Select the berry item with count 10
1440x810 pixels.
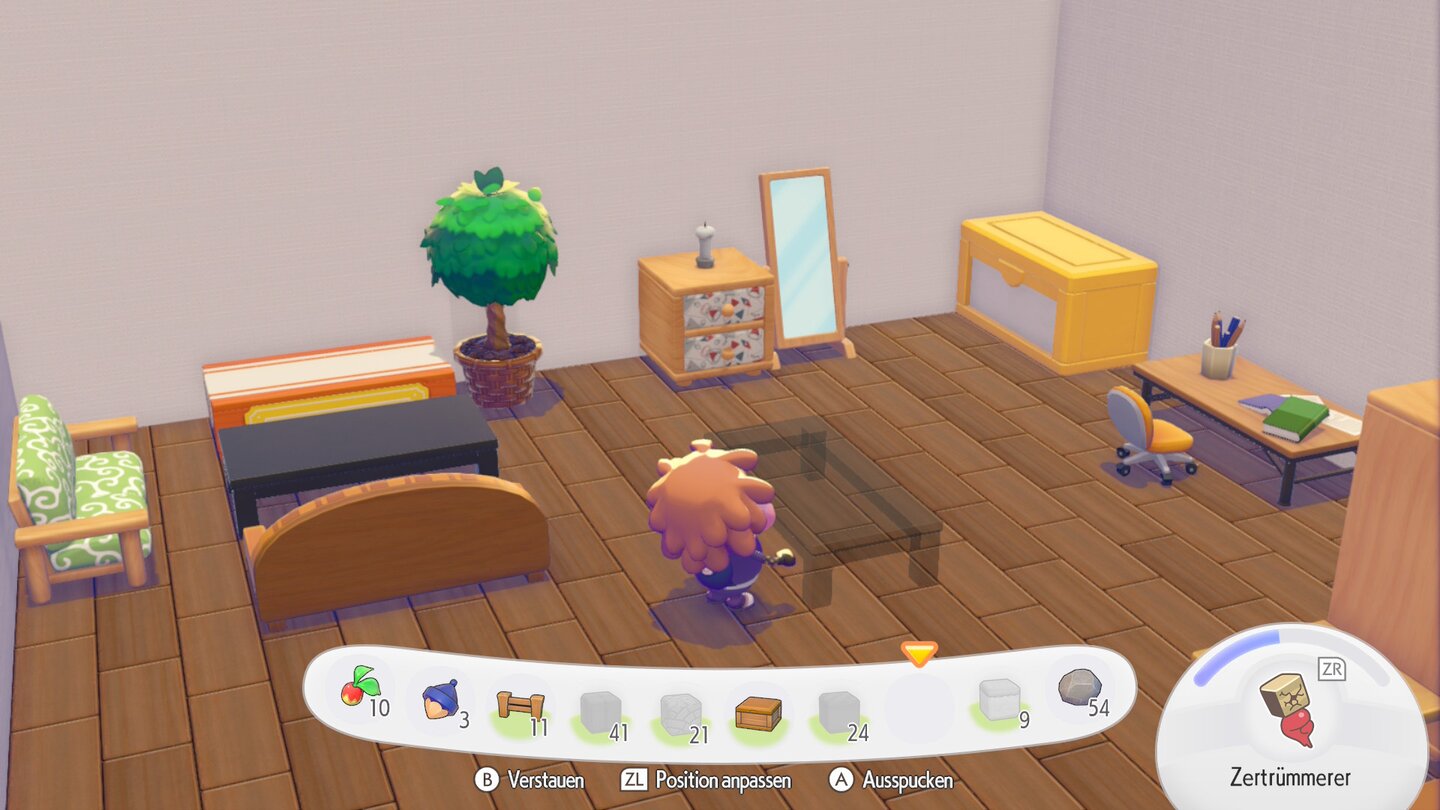tap(360, 689)
